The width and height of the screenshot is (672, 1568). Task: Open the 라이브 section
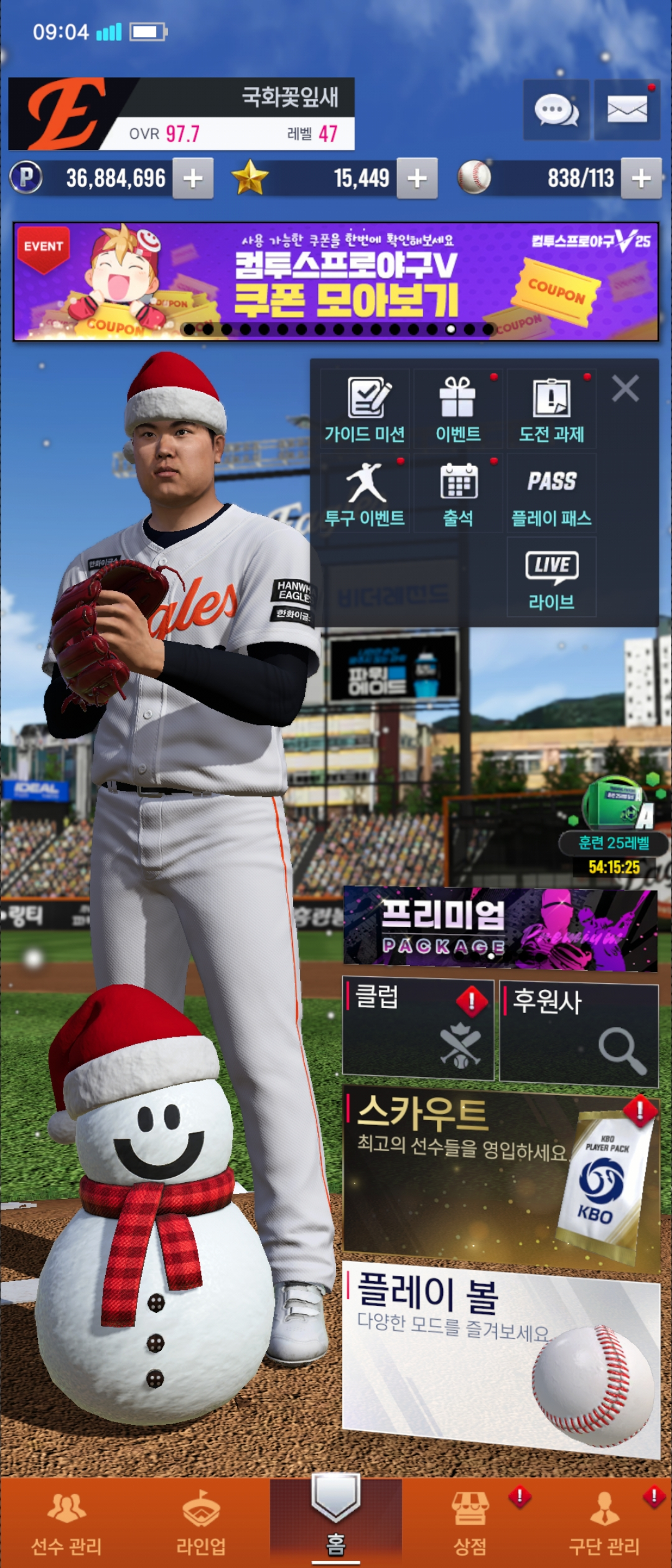(551, 577)
